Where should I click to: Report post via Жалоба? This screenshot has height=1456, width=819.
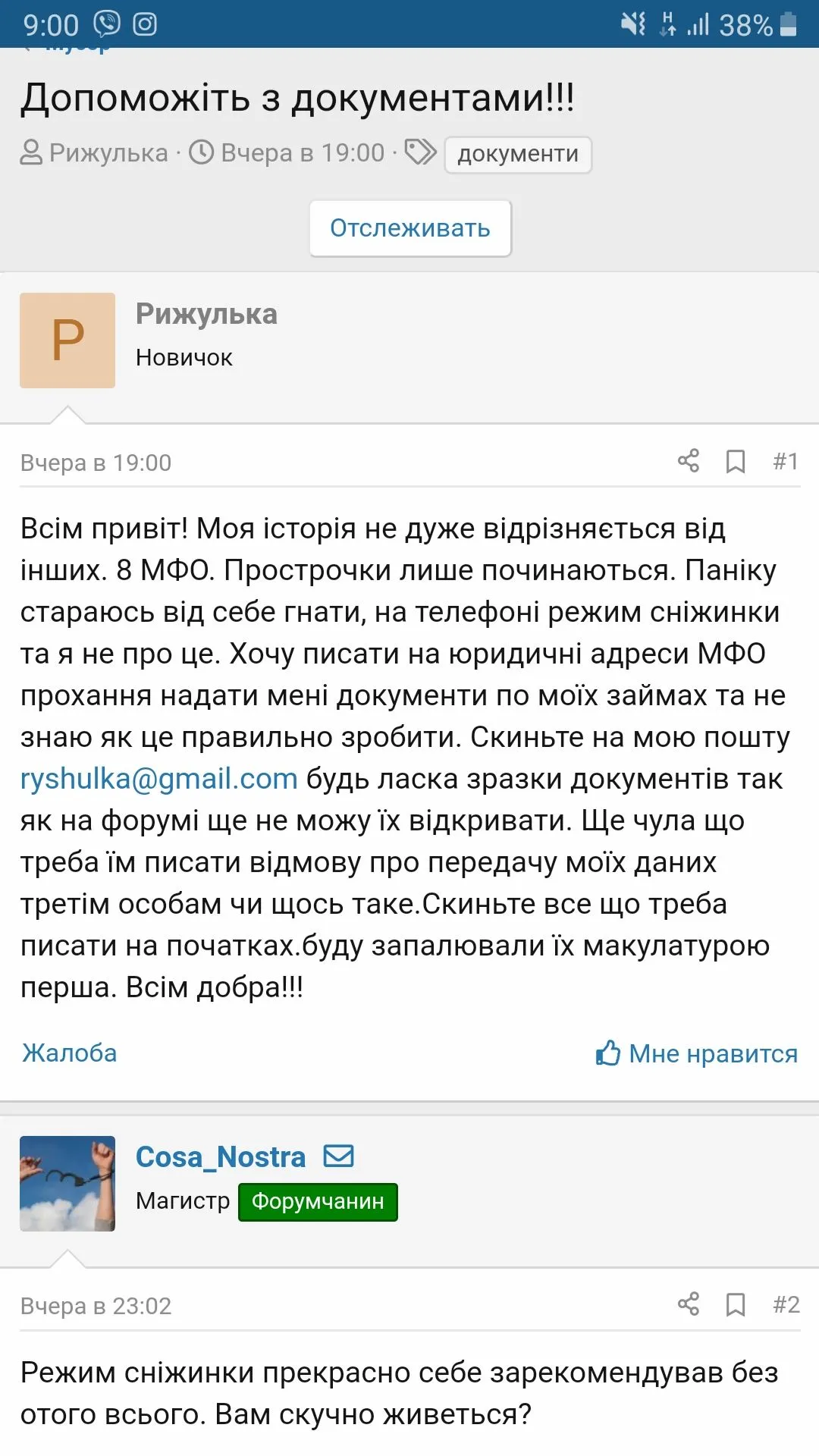[69, 1053]
